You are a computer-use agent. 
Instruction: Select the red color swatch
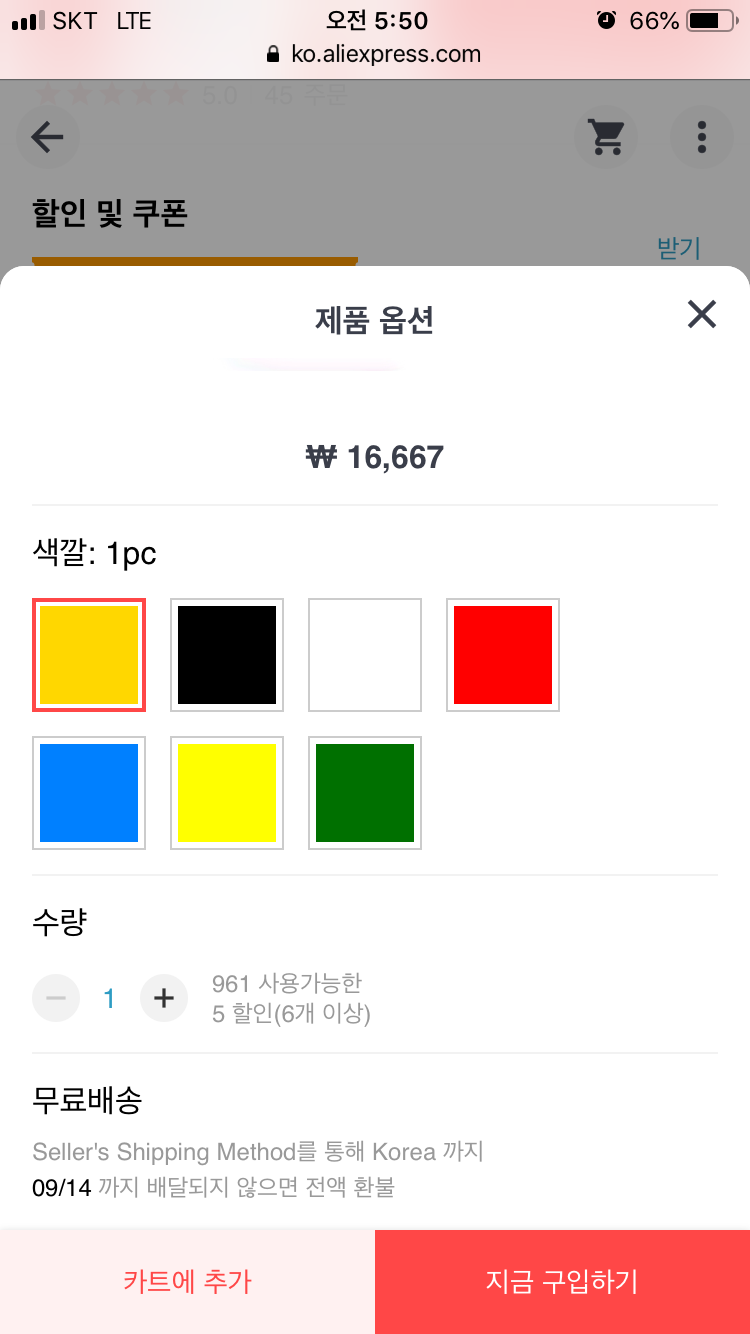pyautogui.click(x=503, y=655)
